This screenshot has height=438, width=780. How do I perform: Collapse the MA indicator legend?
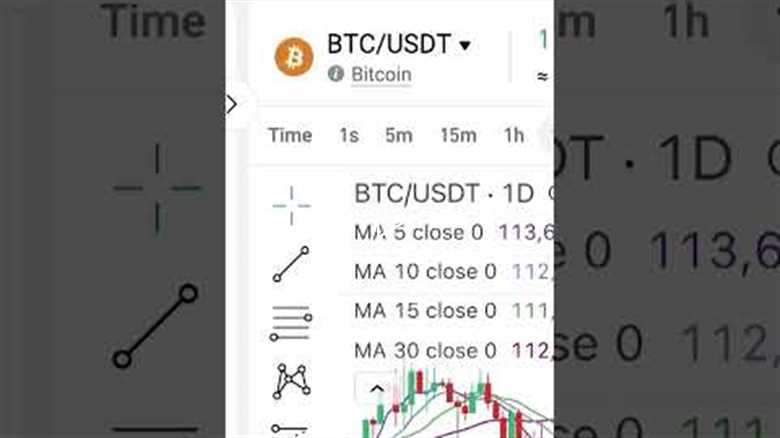coord(377,390)
